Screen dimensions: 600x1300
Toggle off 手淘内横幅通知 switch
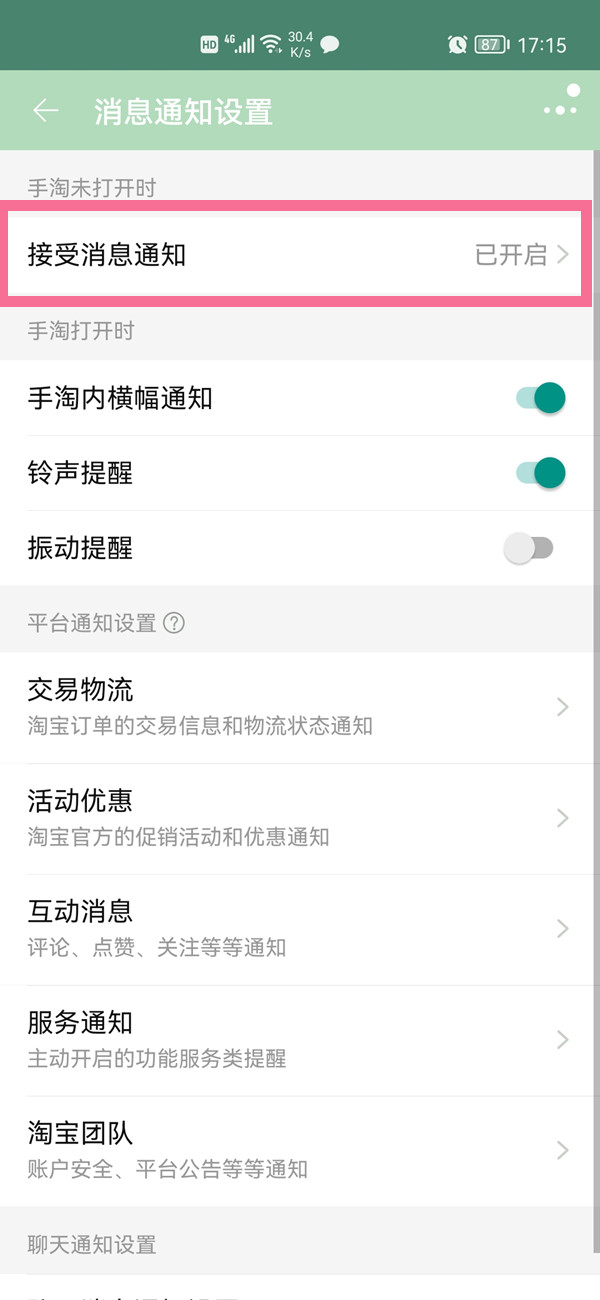coord(541,398)
